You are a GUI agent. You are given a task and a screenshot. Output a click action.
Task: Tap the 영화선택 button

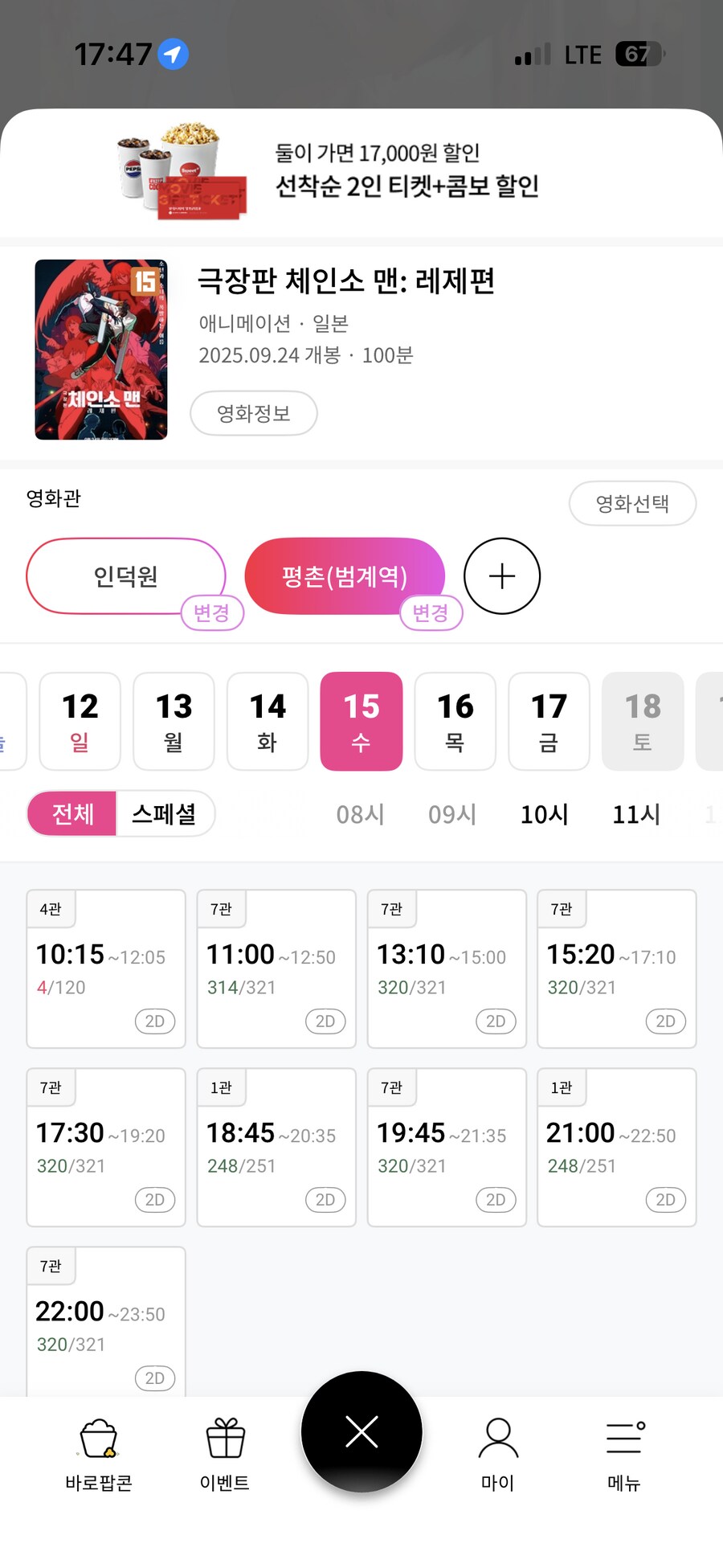click(632, 503)
